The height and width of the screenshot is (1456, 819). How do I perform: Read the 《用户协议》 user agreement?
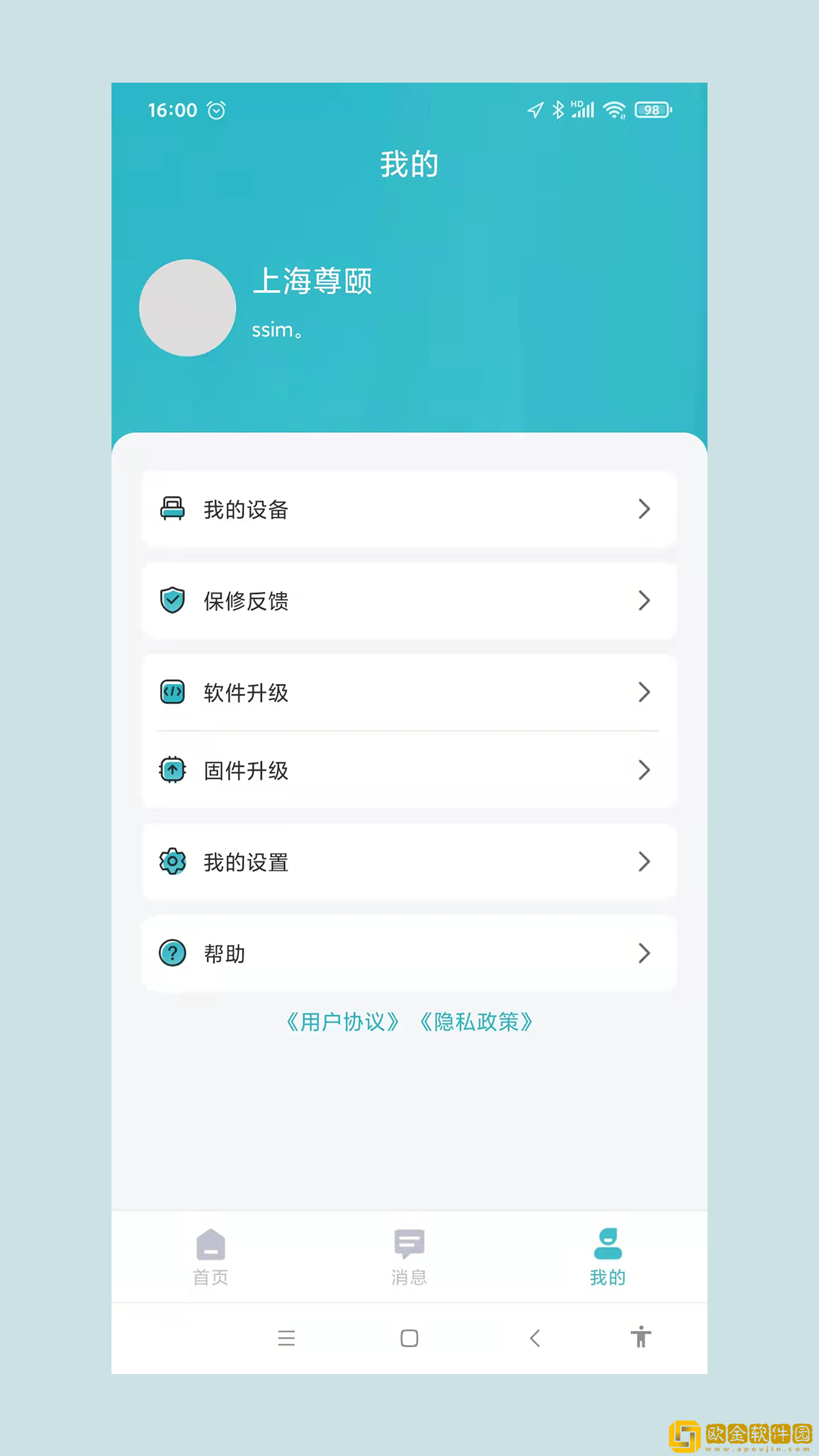click(342, 1022)
